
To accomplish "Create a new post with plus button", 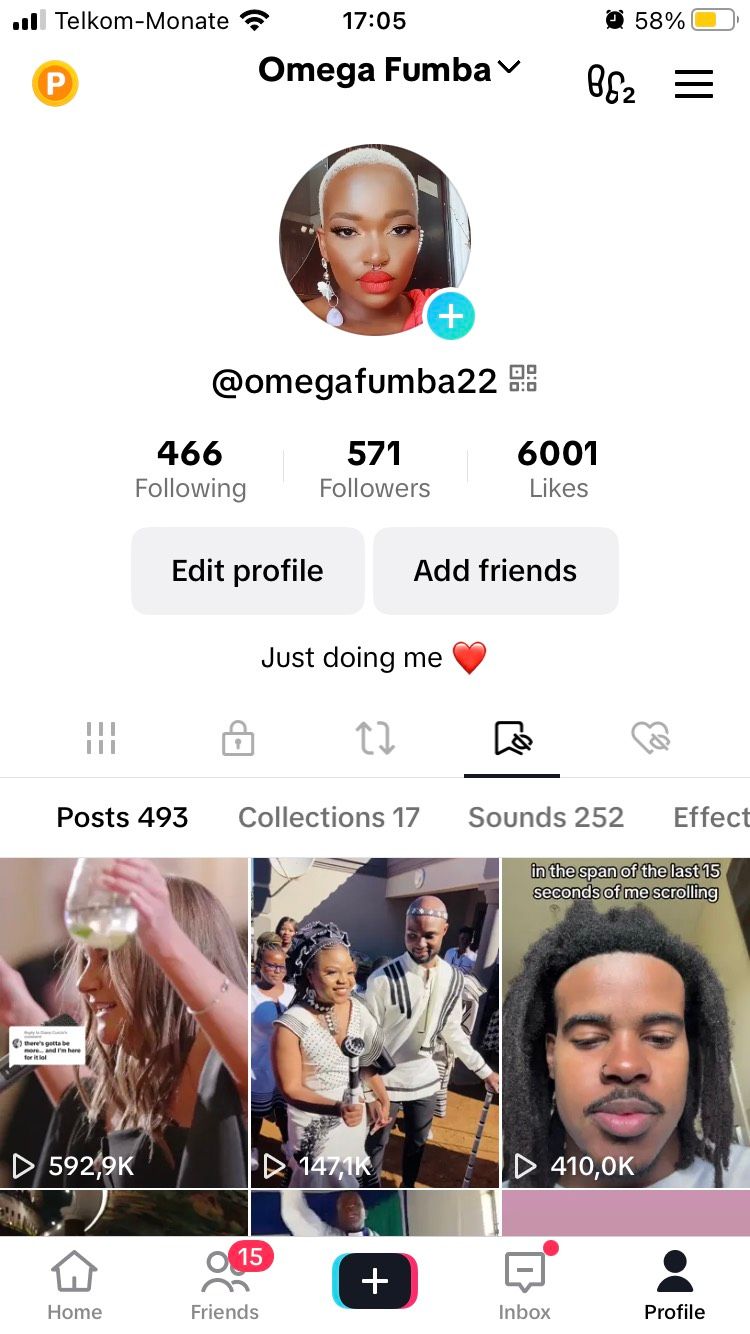I will tap(375, 1281).
